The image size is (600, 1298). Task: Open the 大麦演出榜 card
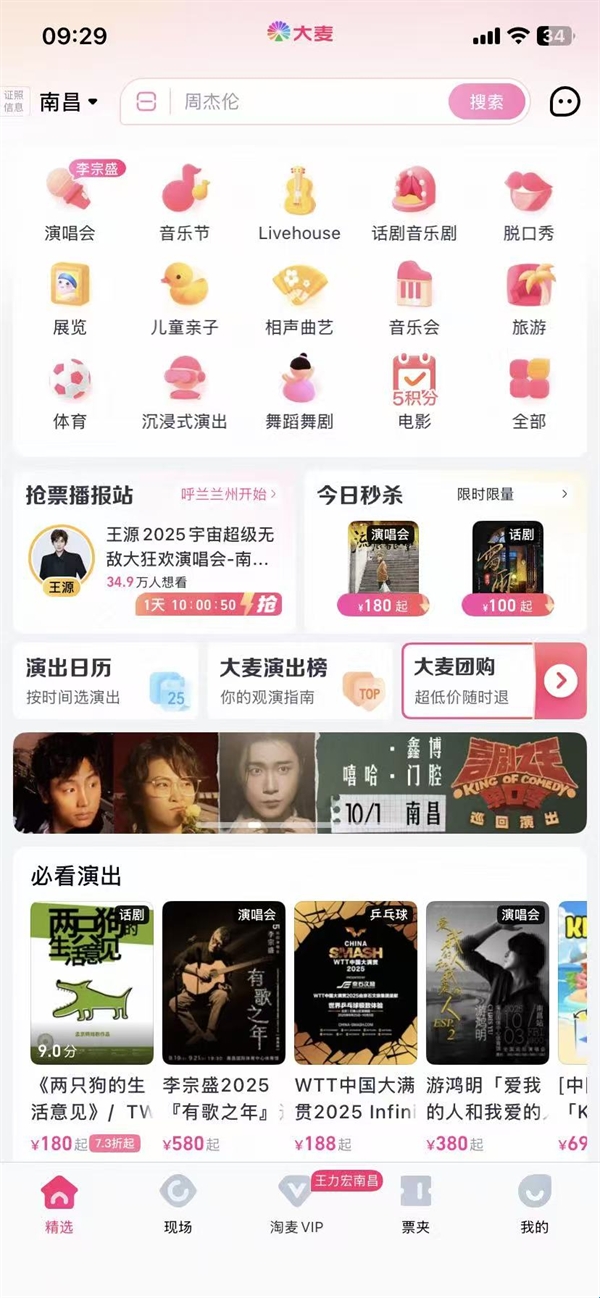click(299, 681)
